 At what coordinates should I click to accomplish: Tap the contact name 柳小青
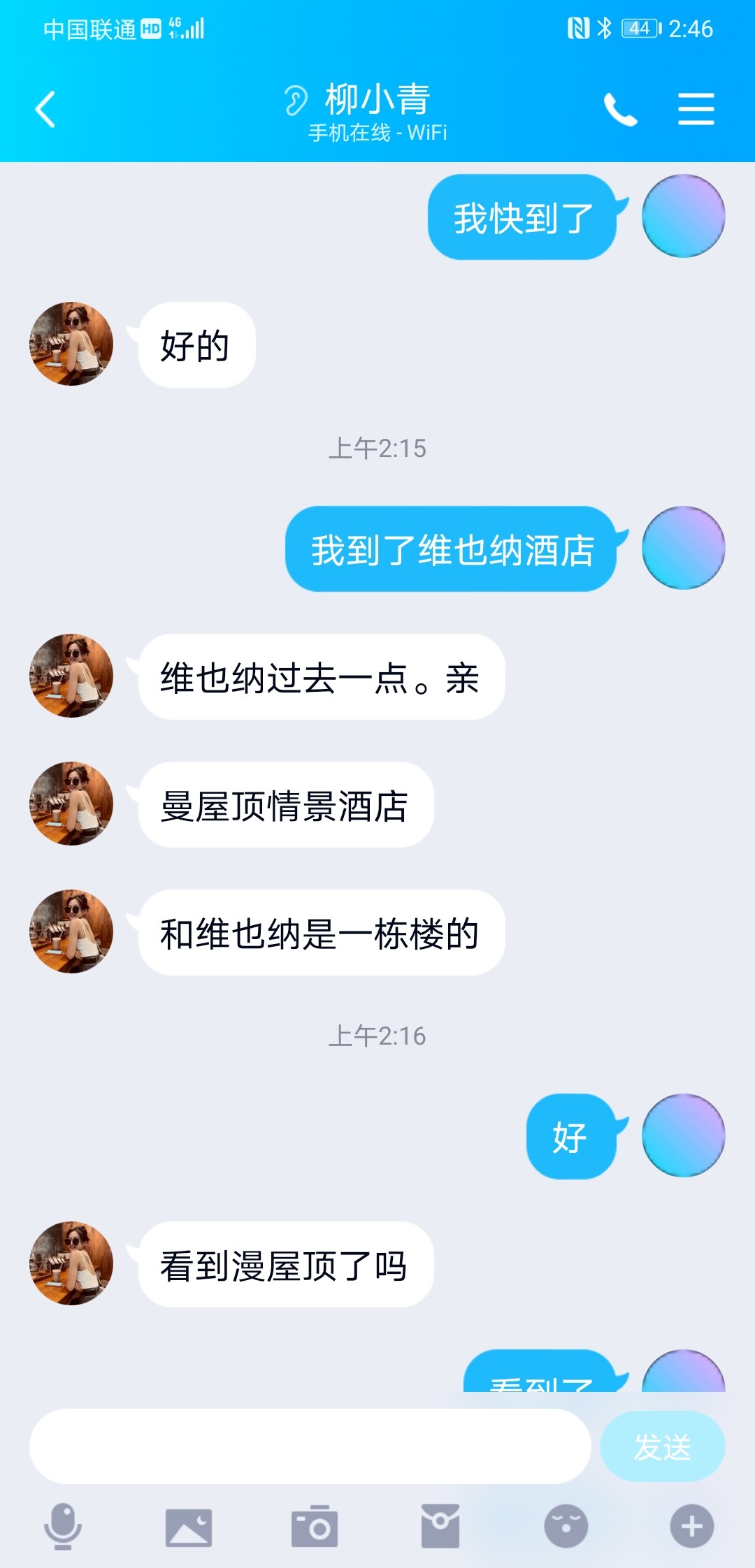pos(375,98)
